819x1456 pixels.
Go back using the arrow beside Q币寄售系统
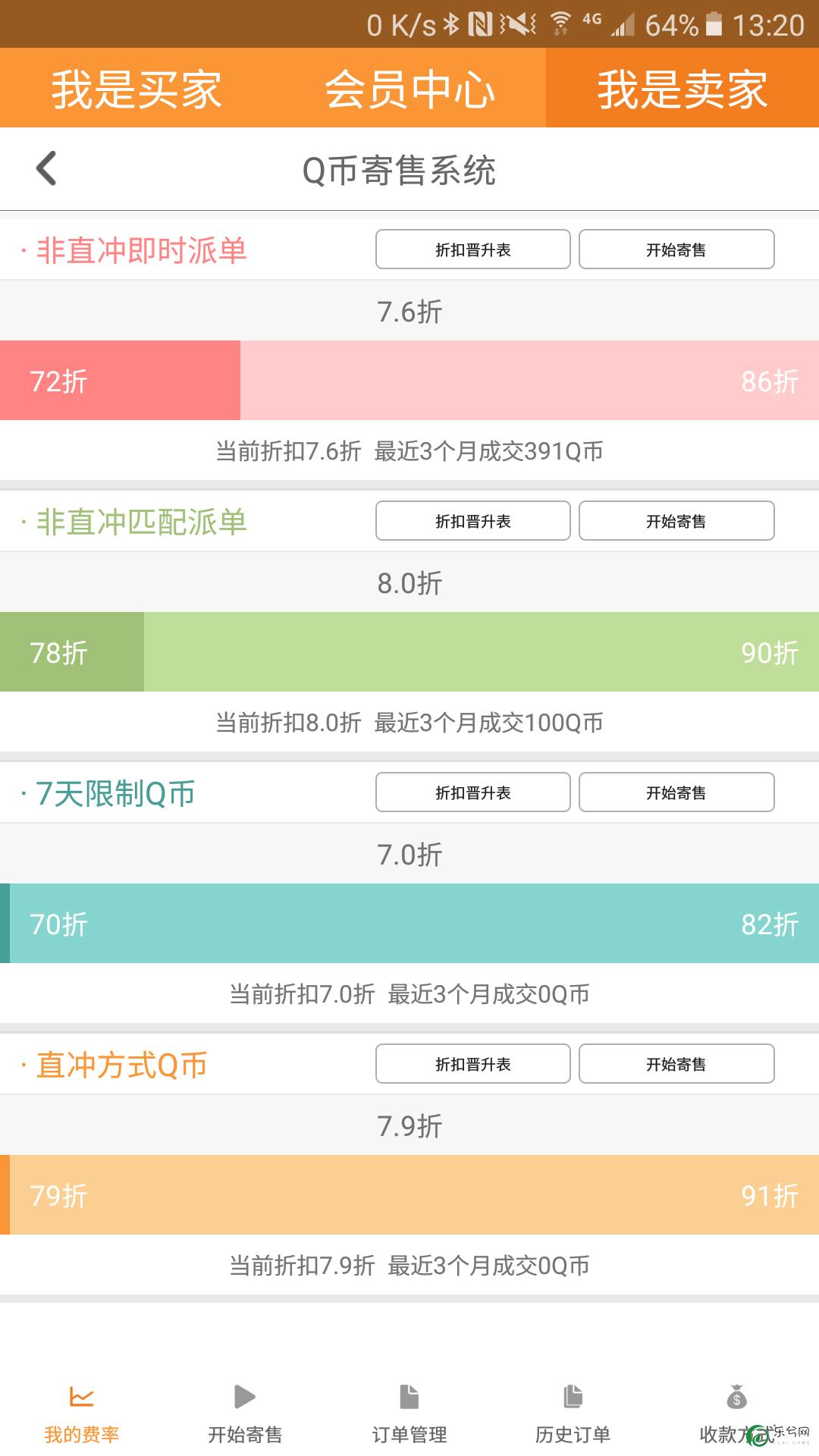point(46,168)
